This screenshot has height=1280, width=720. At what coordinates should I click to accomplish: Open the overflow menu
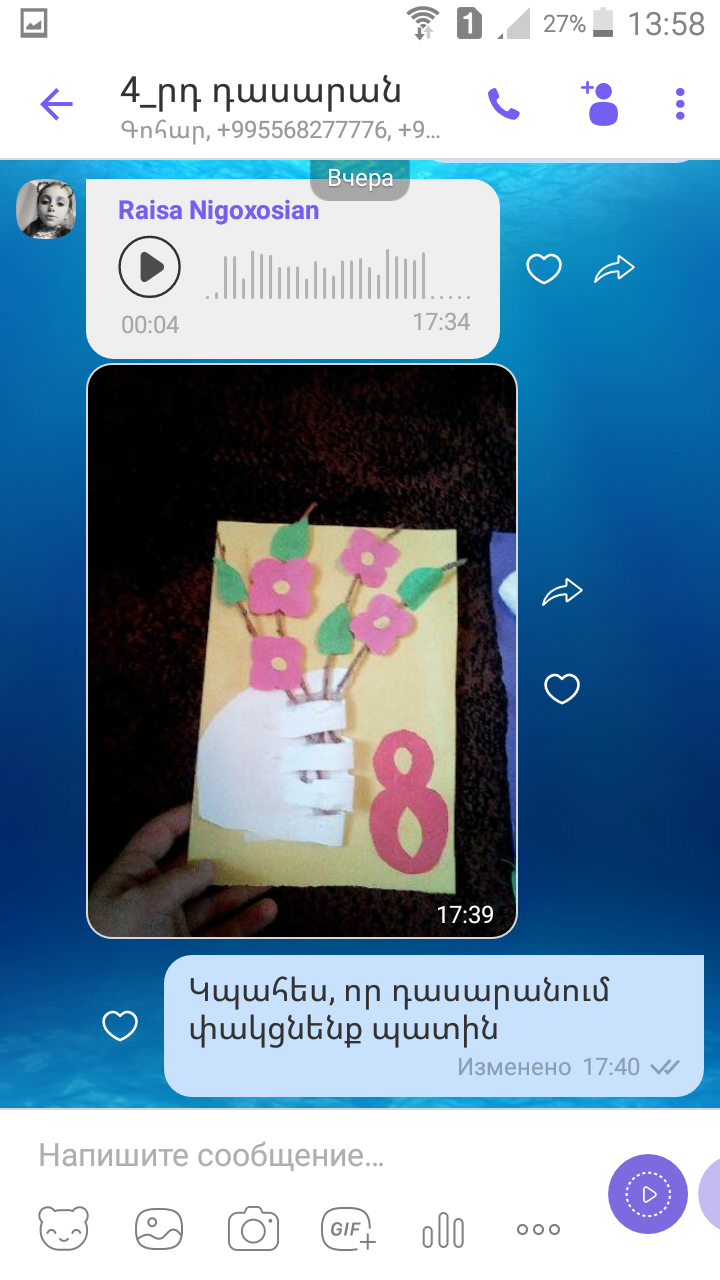(x=680, y=104)
